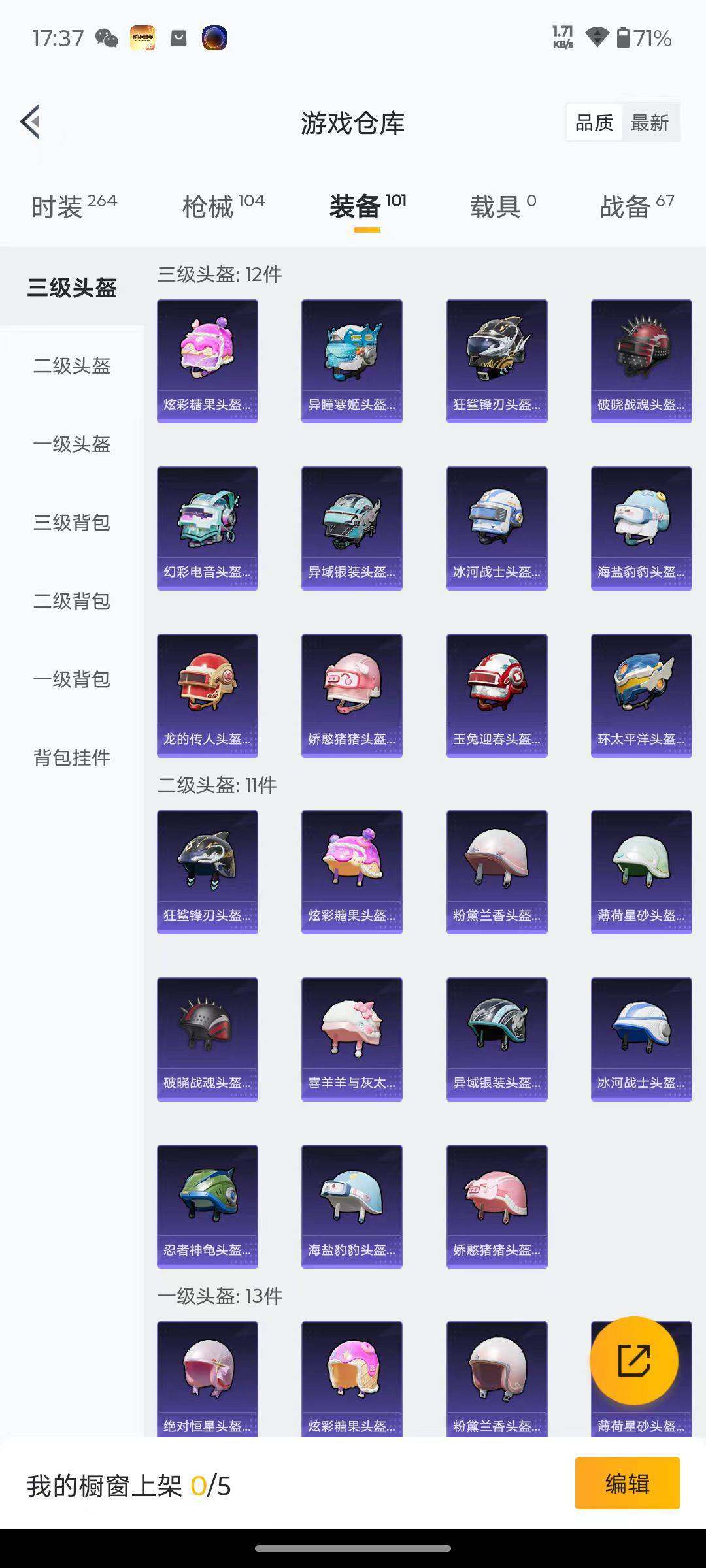Jump to 三级背包 category
The image size is (706, 1568).
point(72,523)
